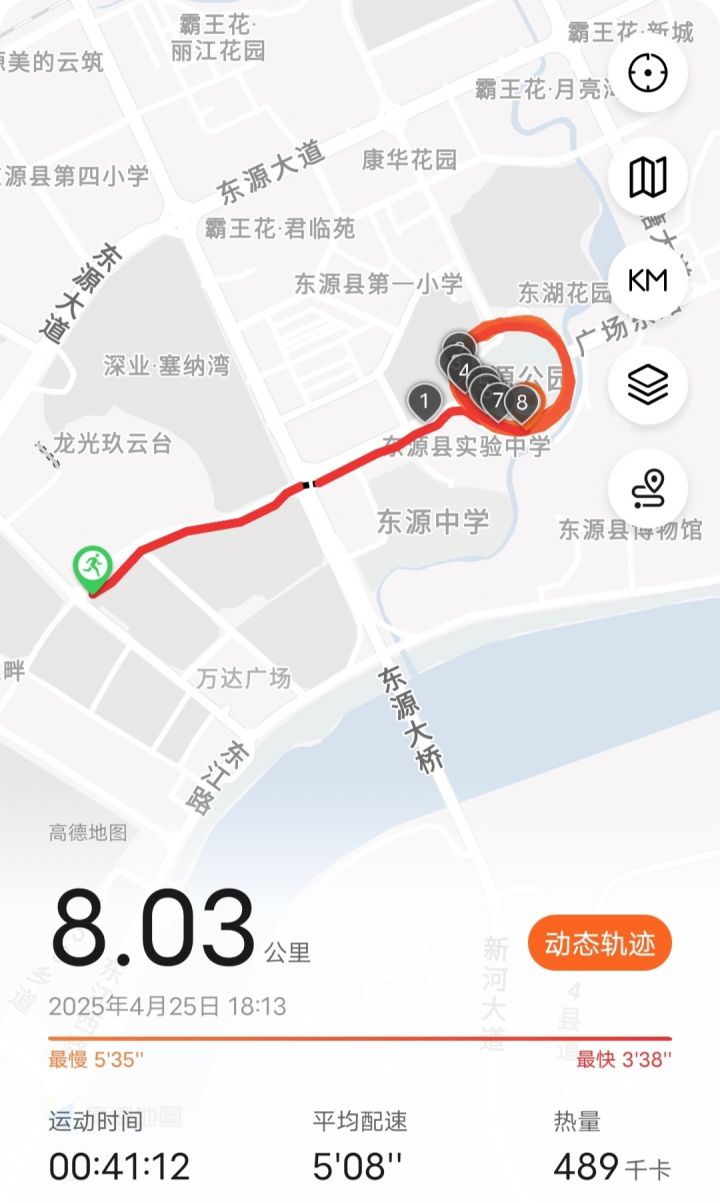Open the route waypoint icon
This screenshot has width=720, height=1203.
point(647,489)
